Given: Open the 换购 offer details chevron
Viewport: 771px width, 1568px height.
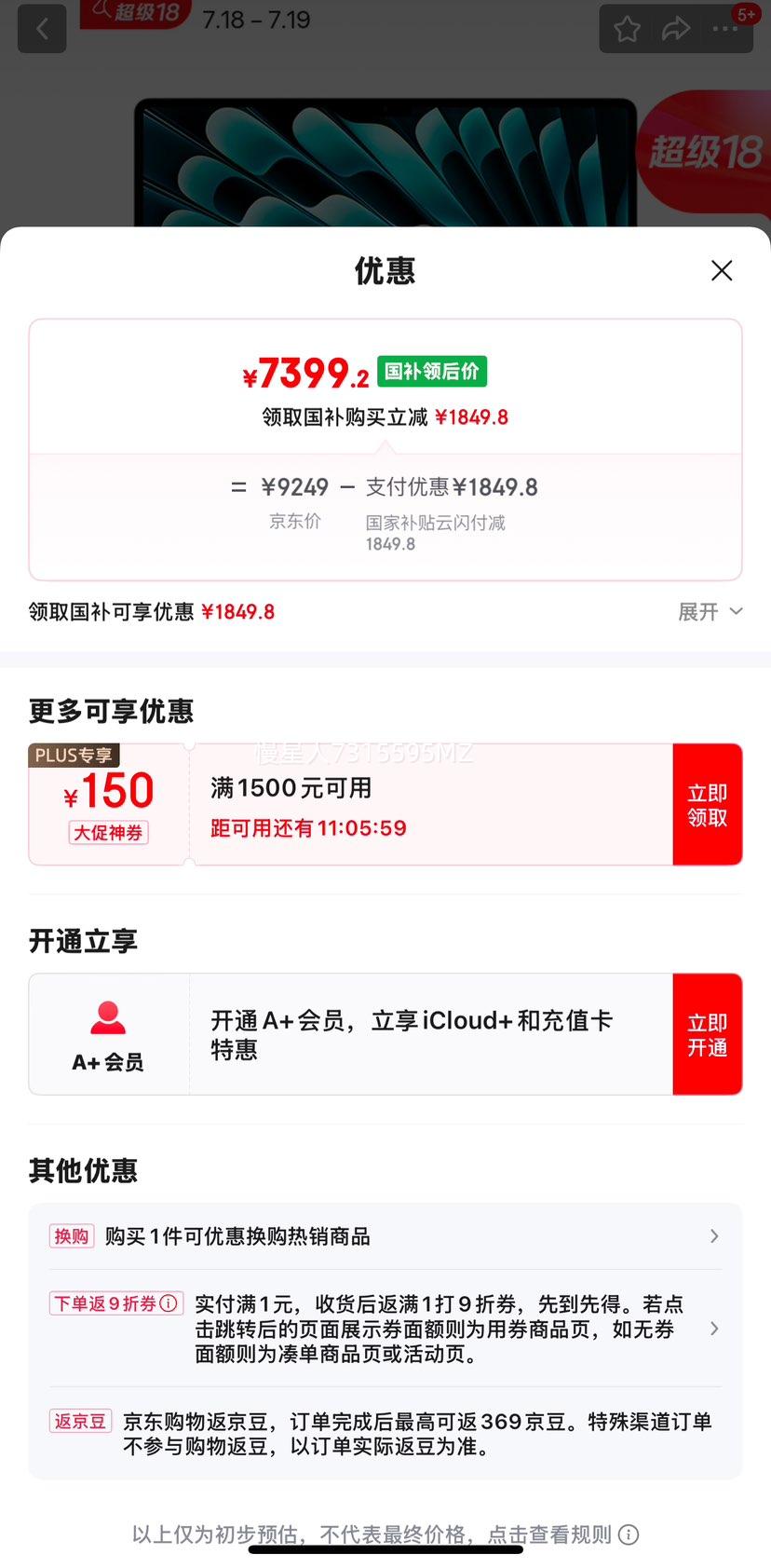Looking at the screenshot, I should 713,1236.
